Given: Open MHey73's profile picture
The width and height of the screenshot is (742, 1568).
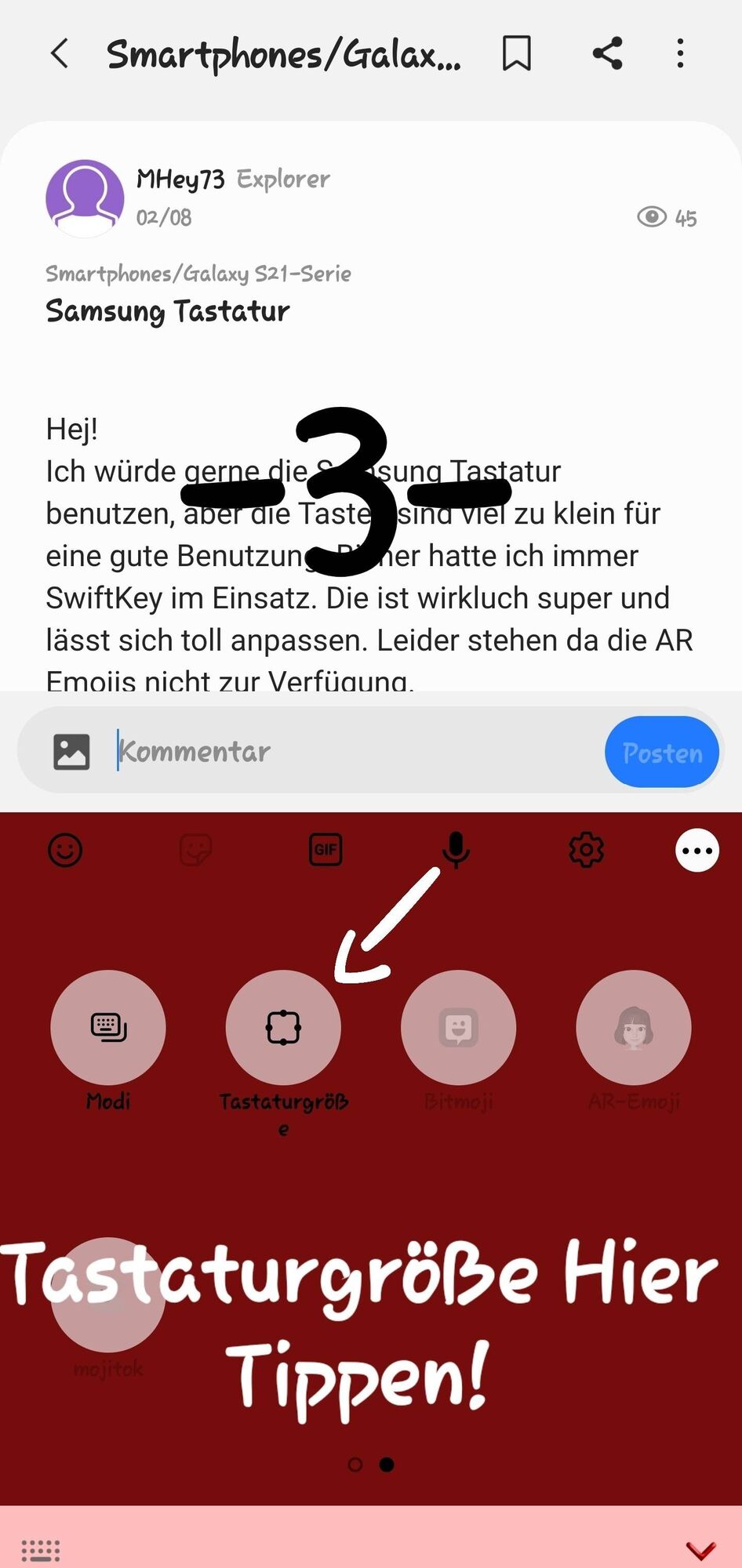Looking at the screenshot, I should pyautogui.click(x=85, y=198).
